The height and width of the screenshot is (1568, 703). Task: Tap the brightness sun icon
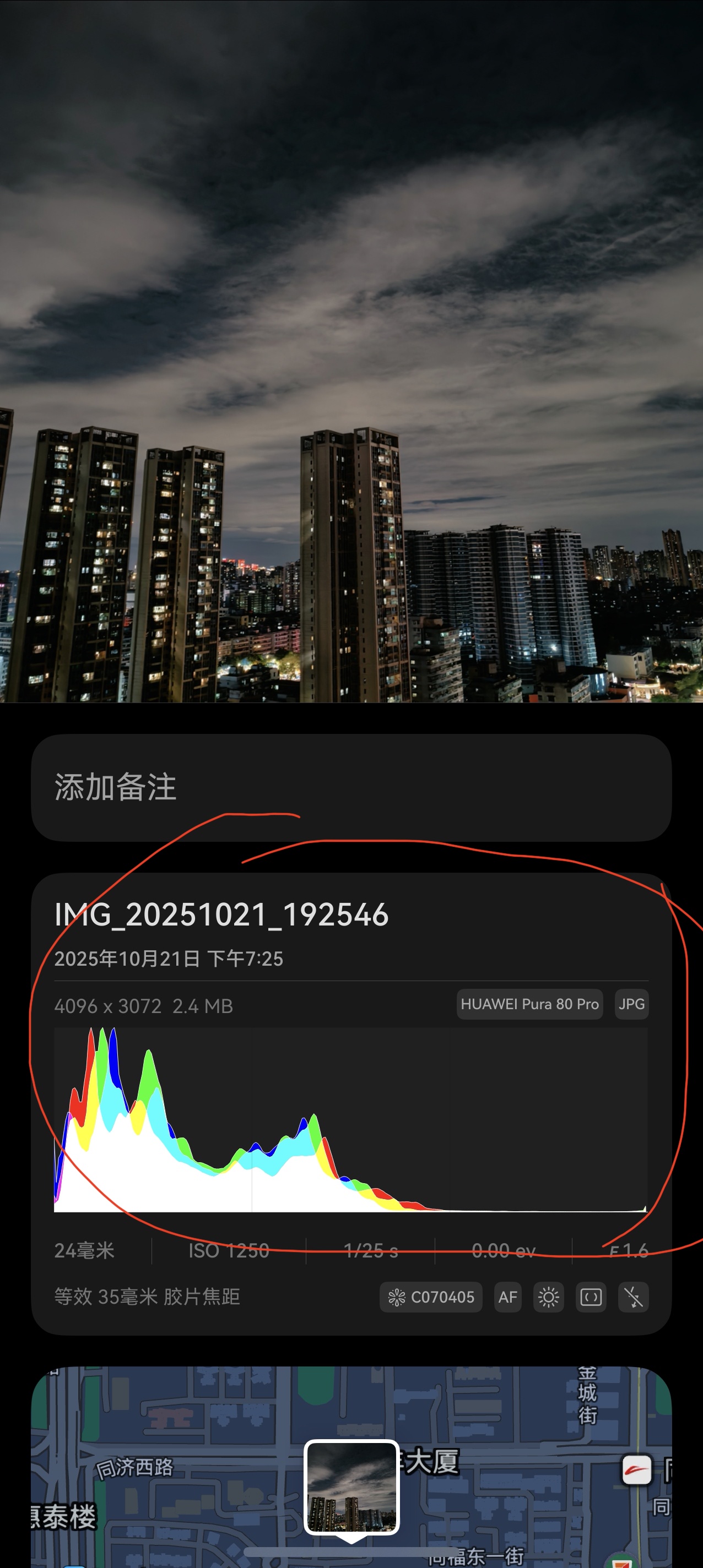click(548, 1297)
